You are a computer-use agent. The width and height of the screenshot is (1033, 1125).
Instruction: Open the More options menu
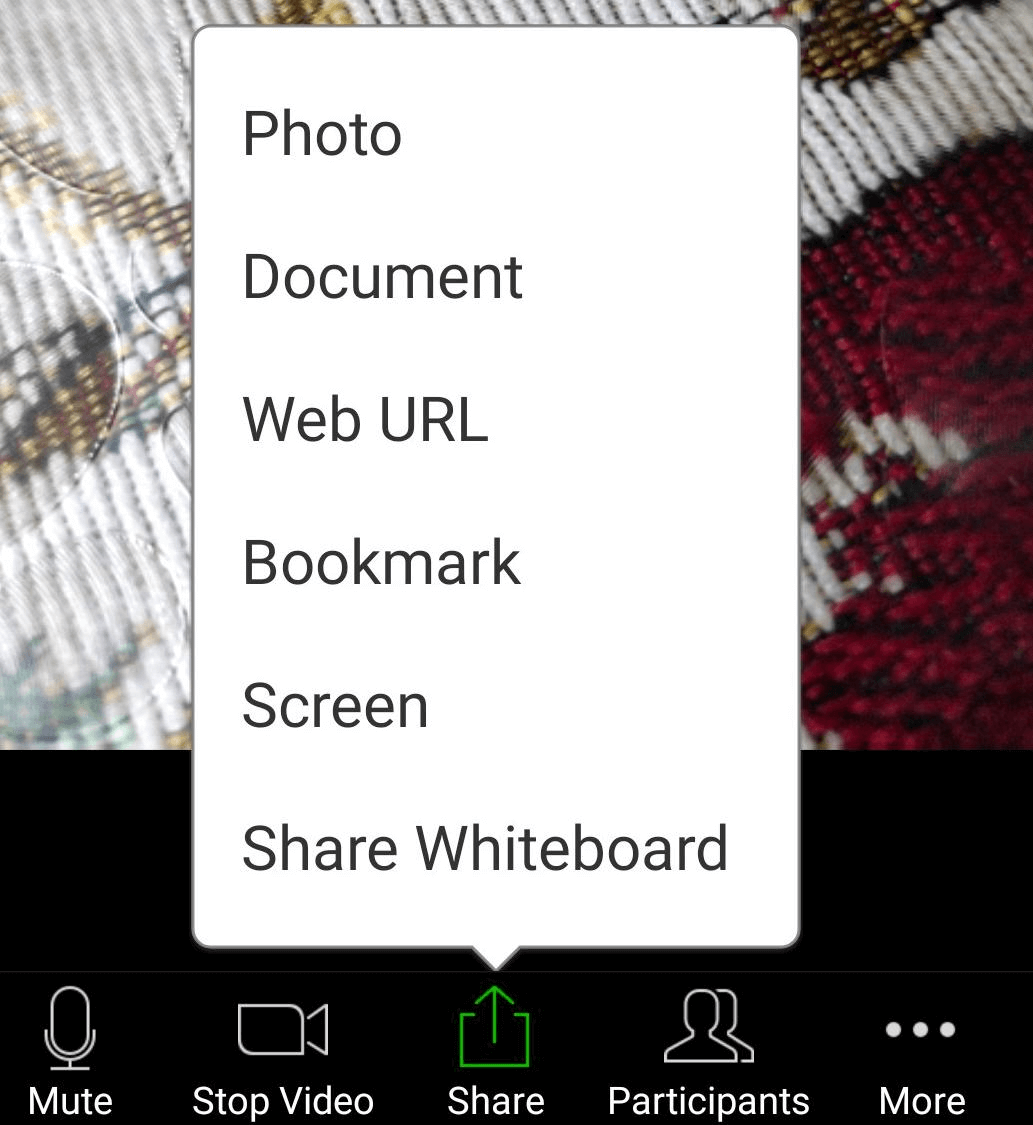coord(920,1028)
